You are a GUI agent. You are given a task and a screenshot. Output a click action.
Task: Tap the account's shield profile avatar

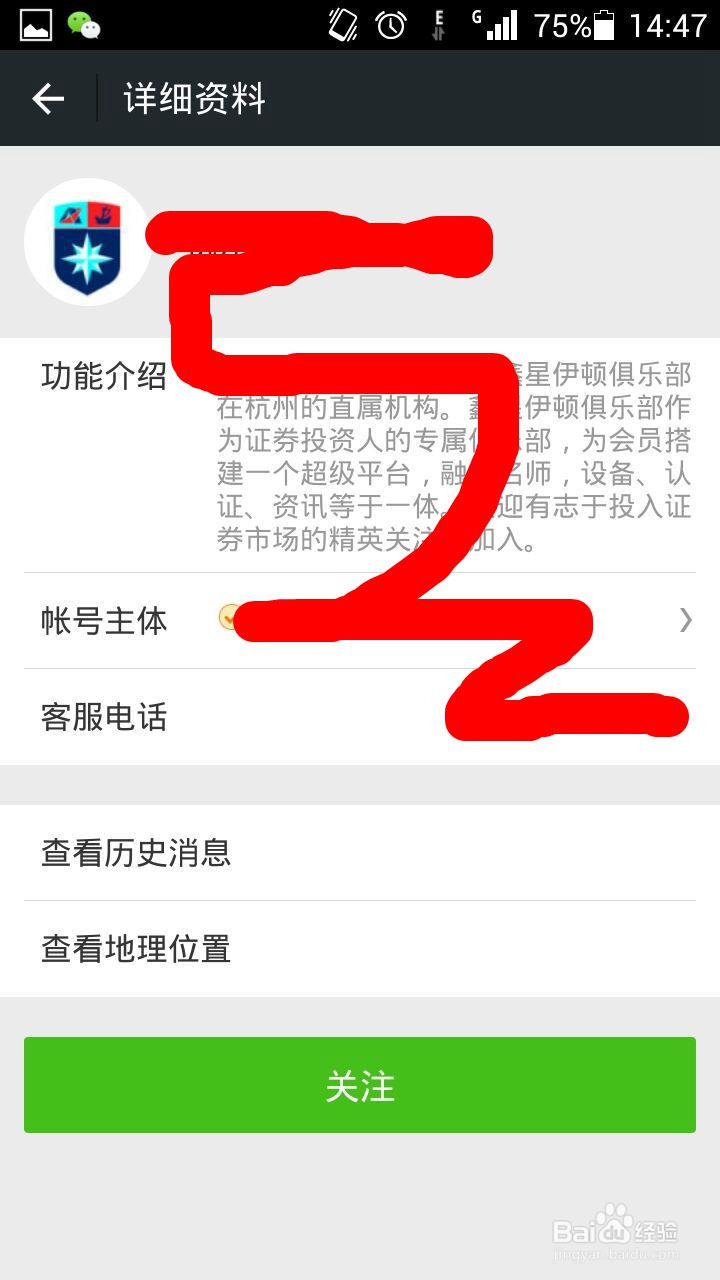click(87, 240)
